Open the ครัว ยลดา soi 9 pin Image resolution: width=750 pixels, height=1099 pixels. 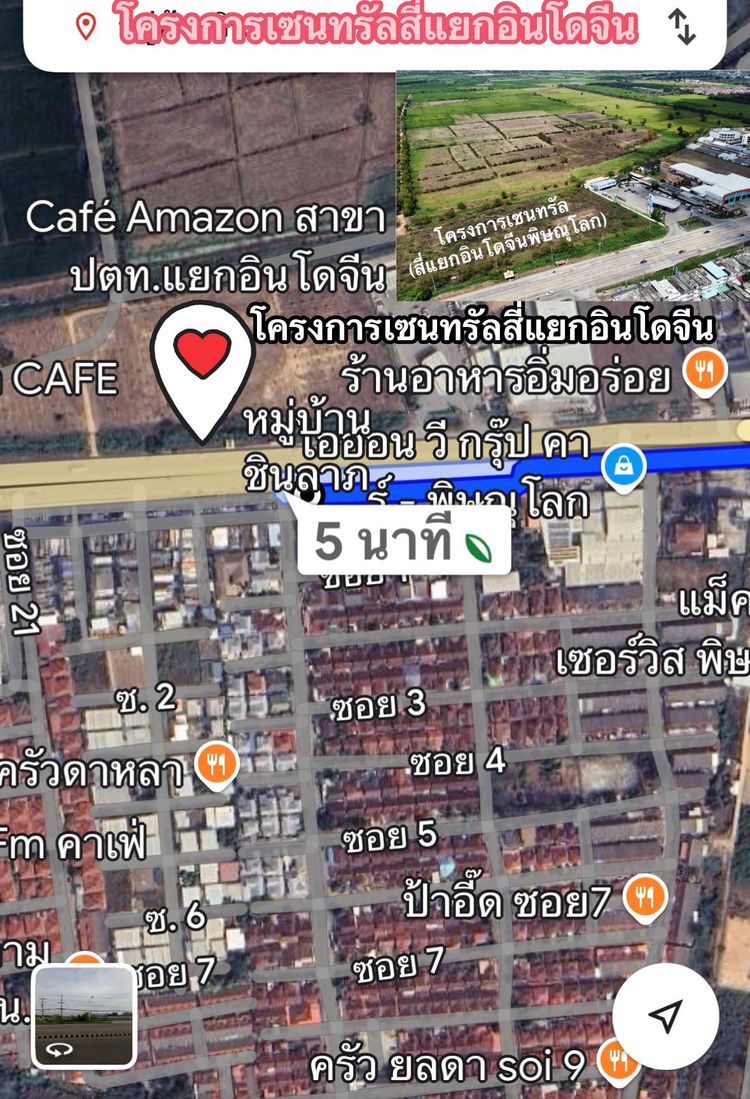click(x=617, y=1060)
